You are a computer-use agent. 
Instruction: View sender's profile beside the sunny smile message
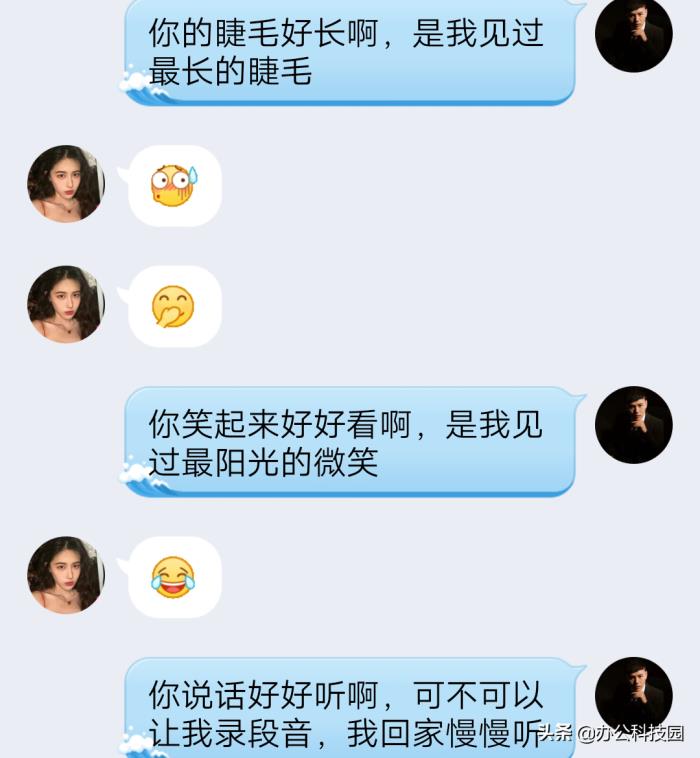tap(633, 425)
